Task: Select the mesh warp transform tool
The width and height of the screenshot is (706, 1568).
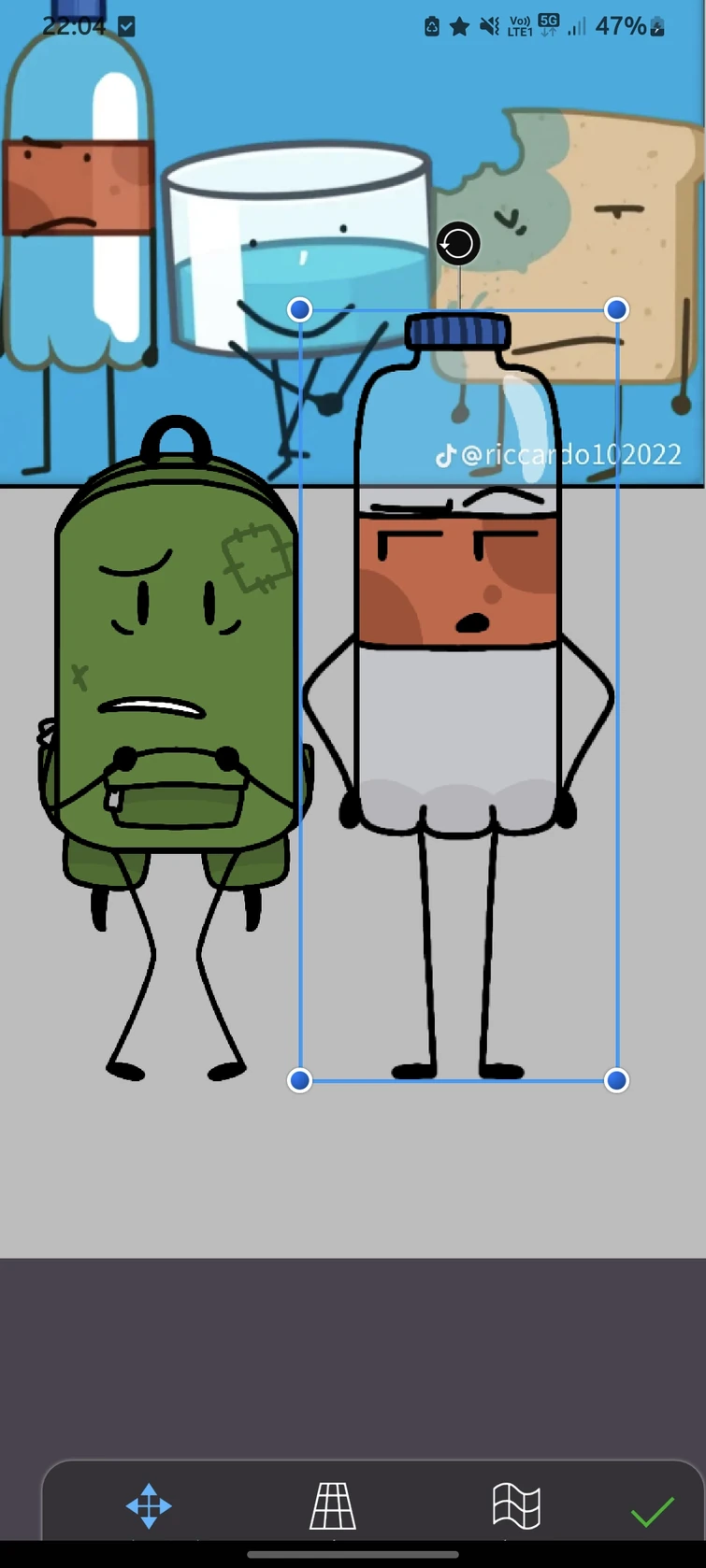Action: click(516, 1505)
